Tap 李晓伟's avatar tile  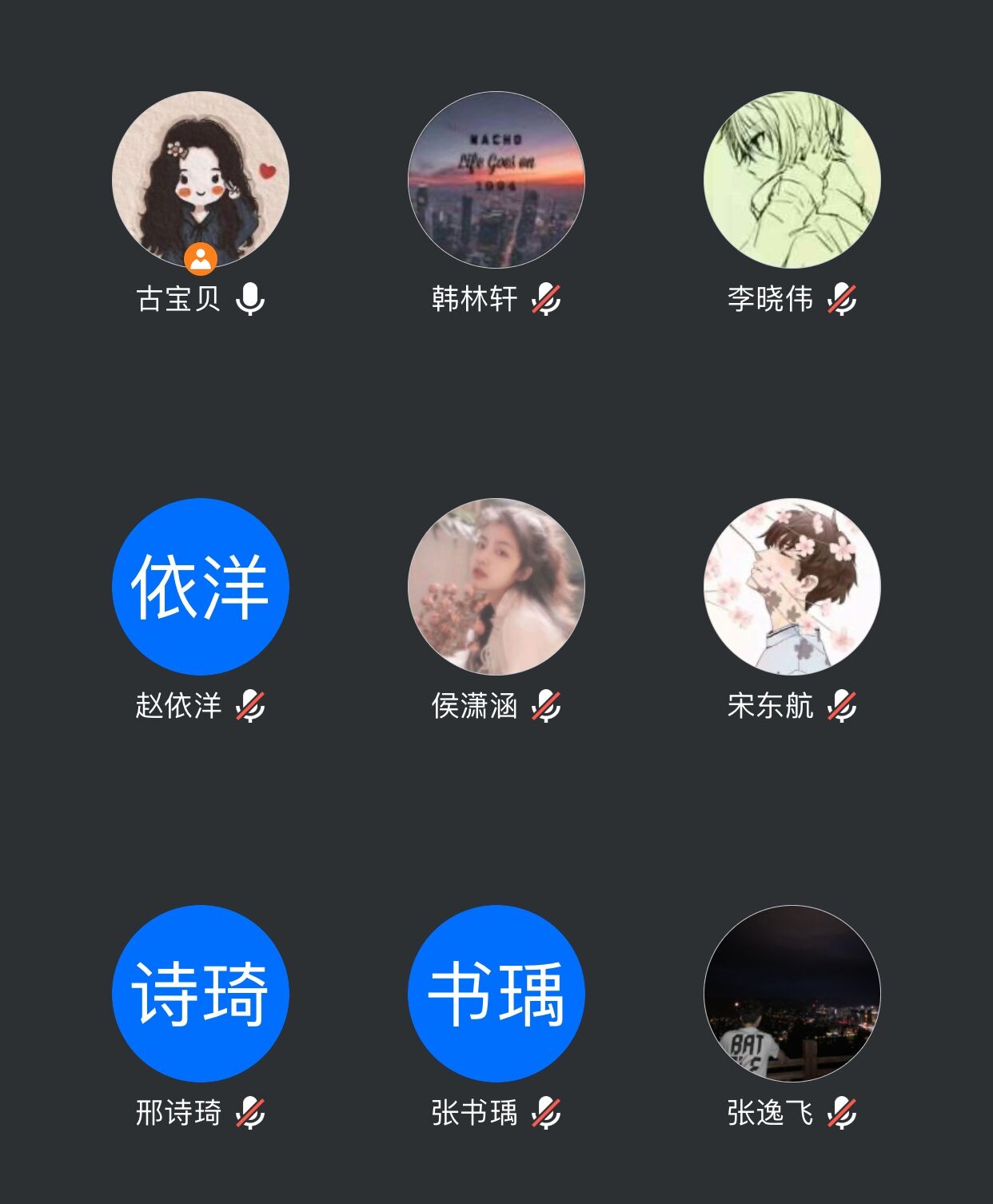[792, 181]
